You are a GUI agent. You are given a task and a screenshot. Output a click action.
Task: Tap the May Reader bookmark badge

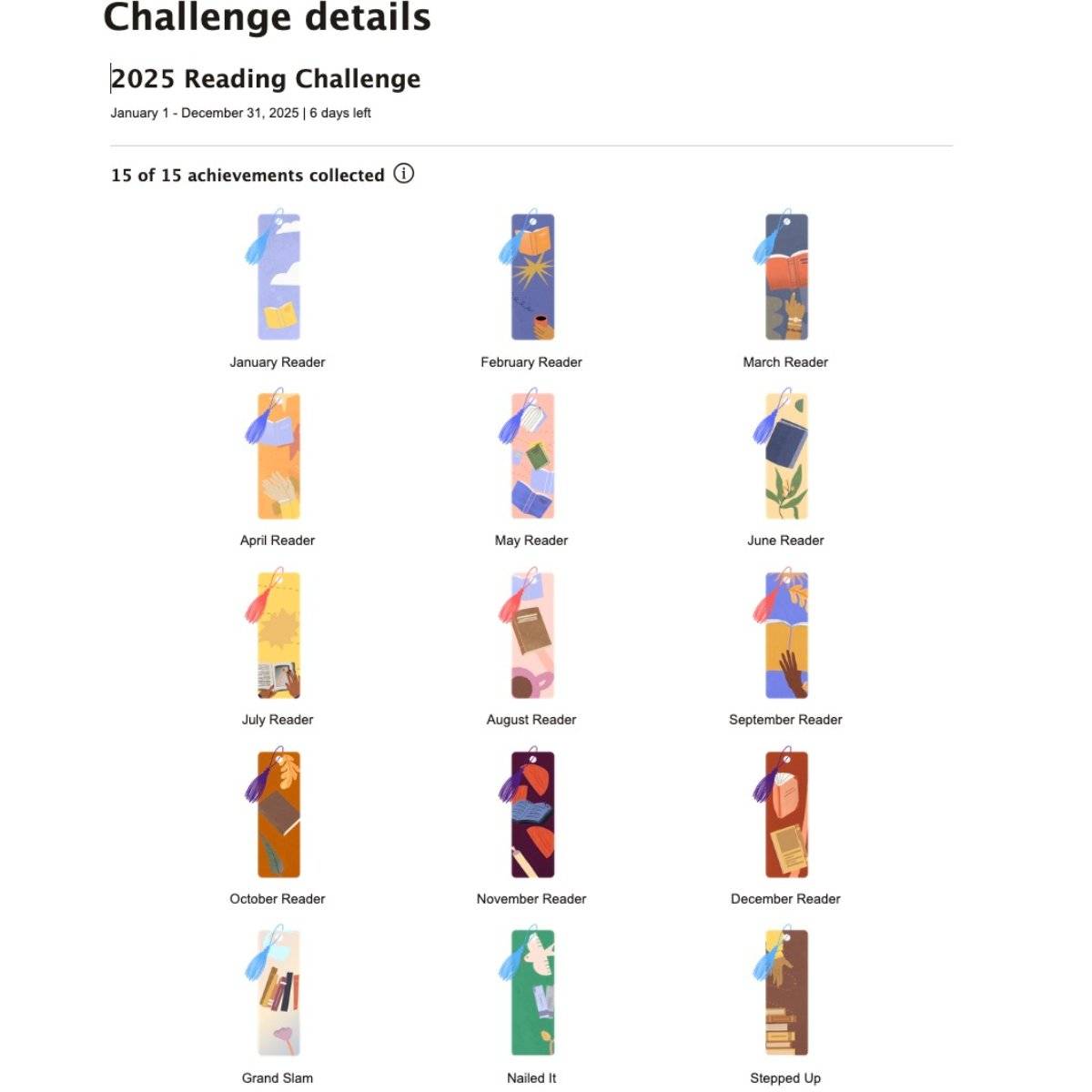[x=532, y=455]
